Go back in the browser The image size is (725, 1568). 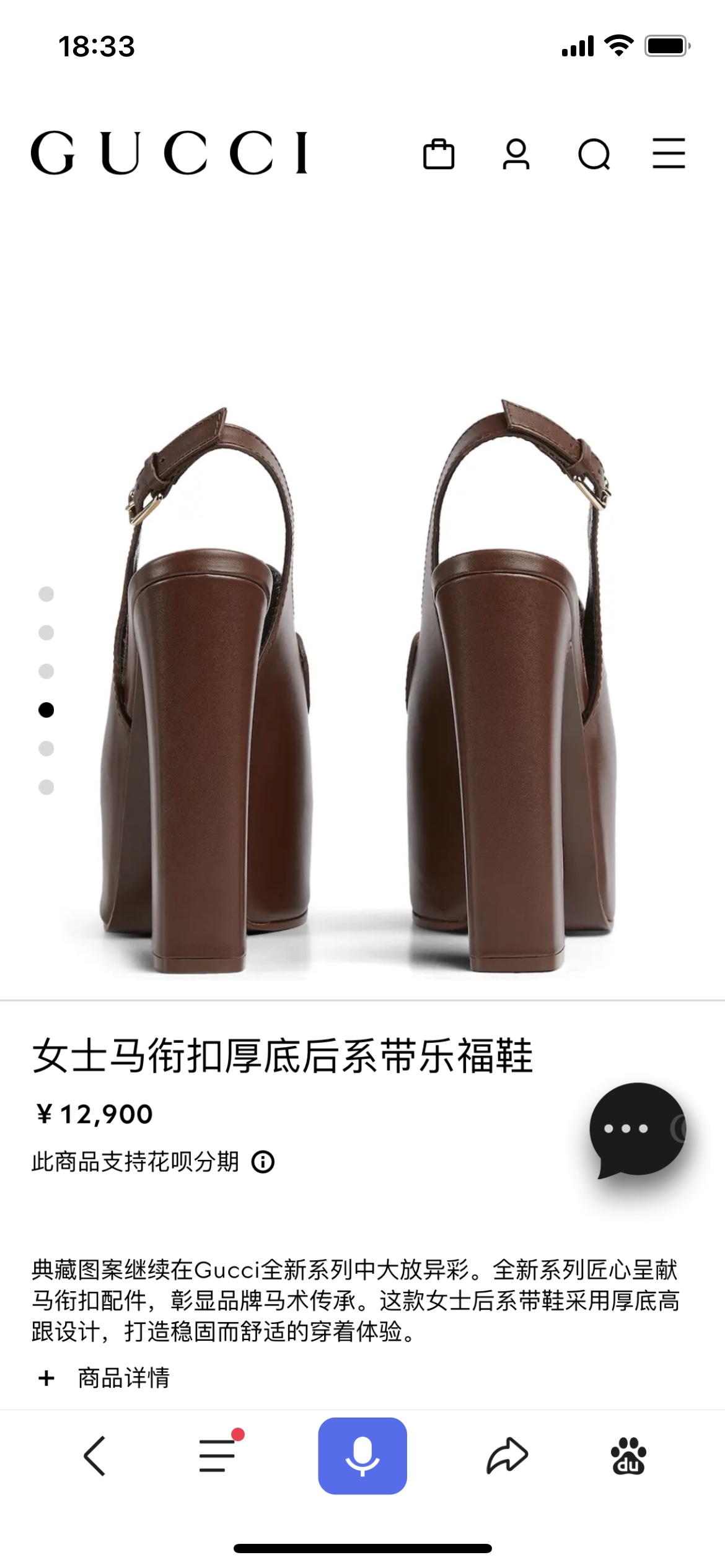point(95,1456)
